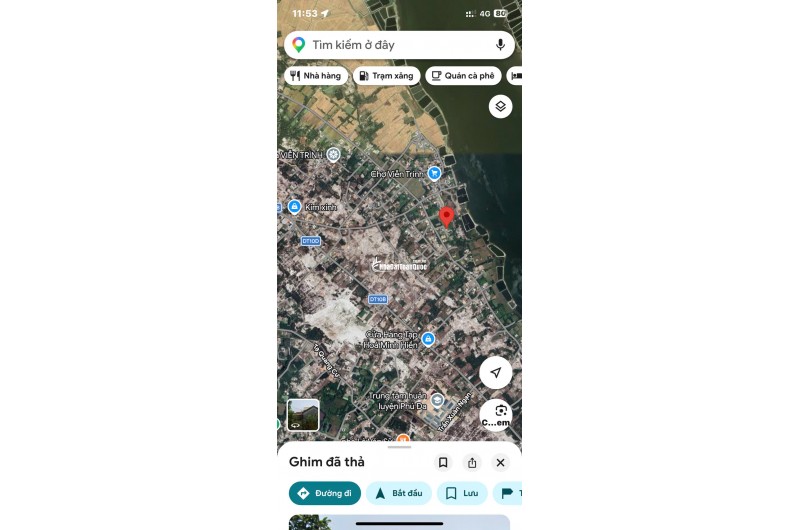Open the map layers button
The image size is (800, 530).
pyautogui.click(x=501, y=106)
